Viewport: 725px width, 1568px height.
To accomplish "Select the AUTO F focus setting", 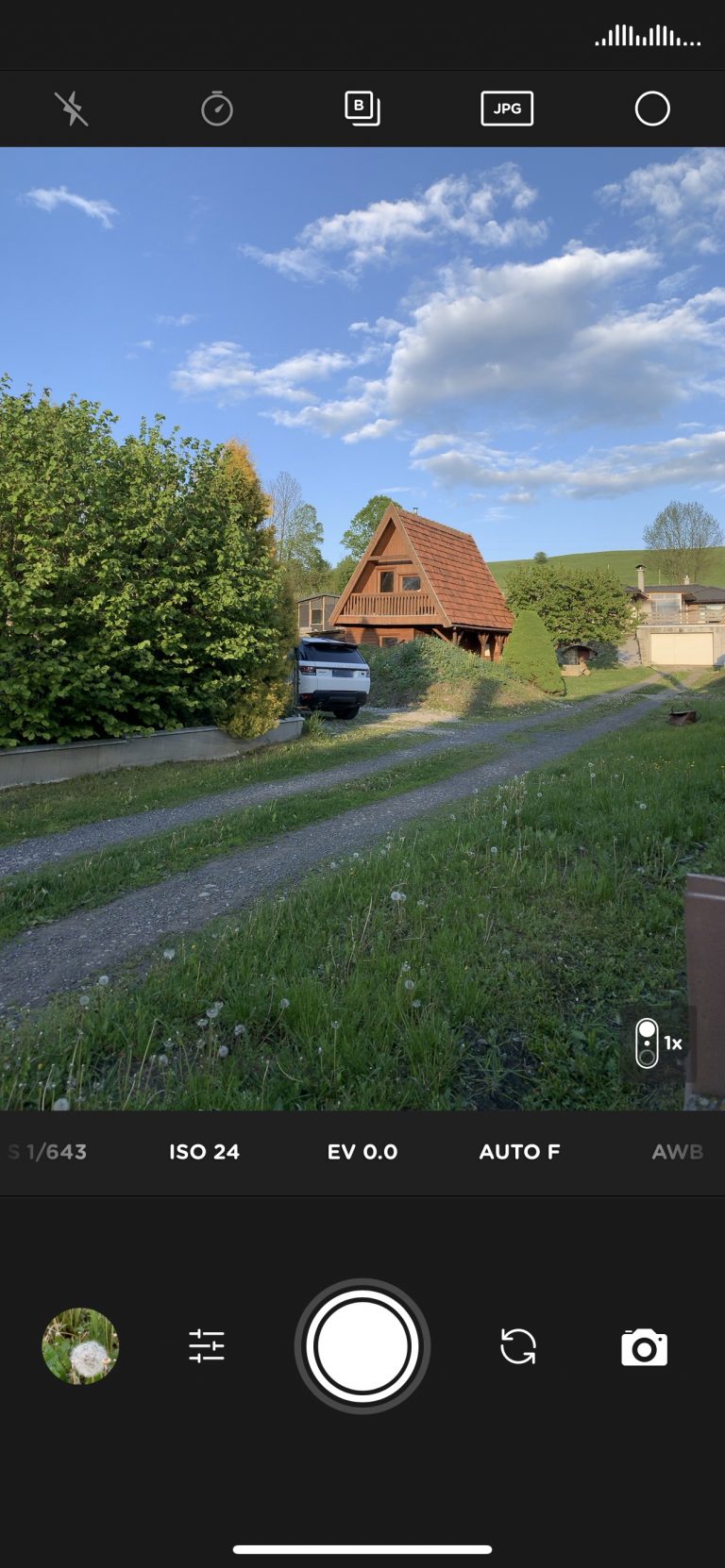I will pyautogui.click(x=519, y=1152).
